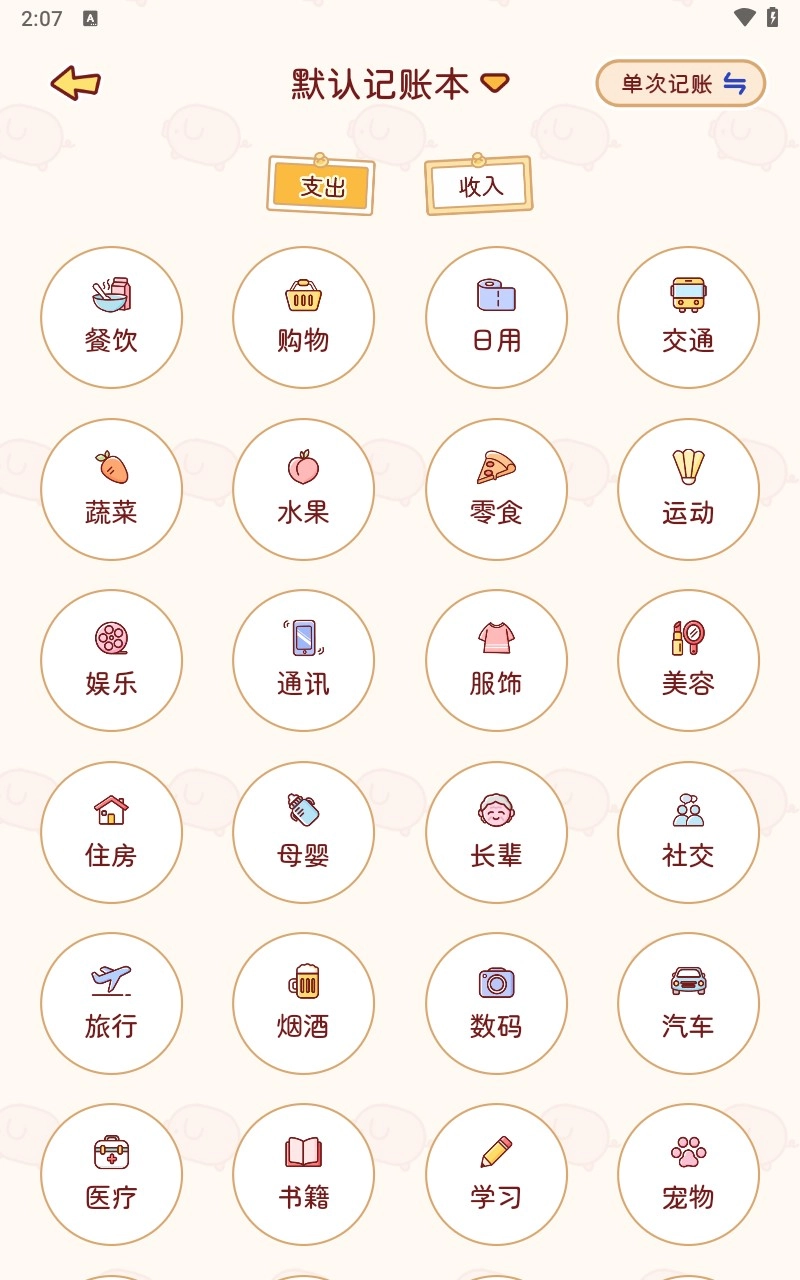800x1280 pixels.
Task: Select the 餐饮 (dining) category icon
Action: 111,317
